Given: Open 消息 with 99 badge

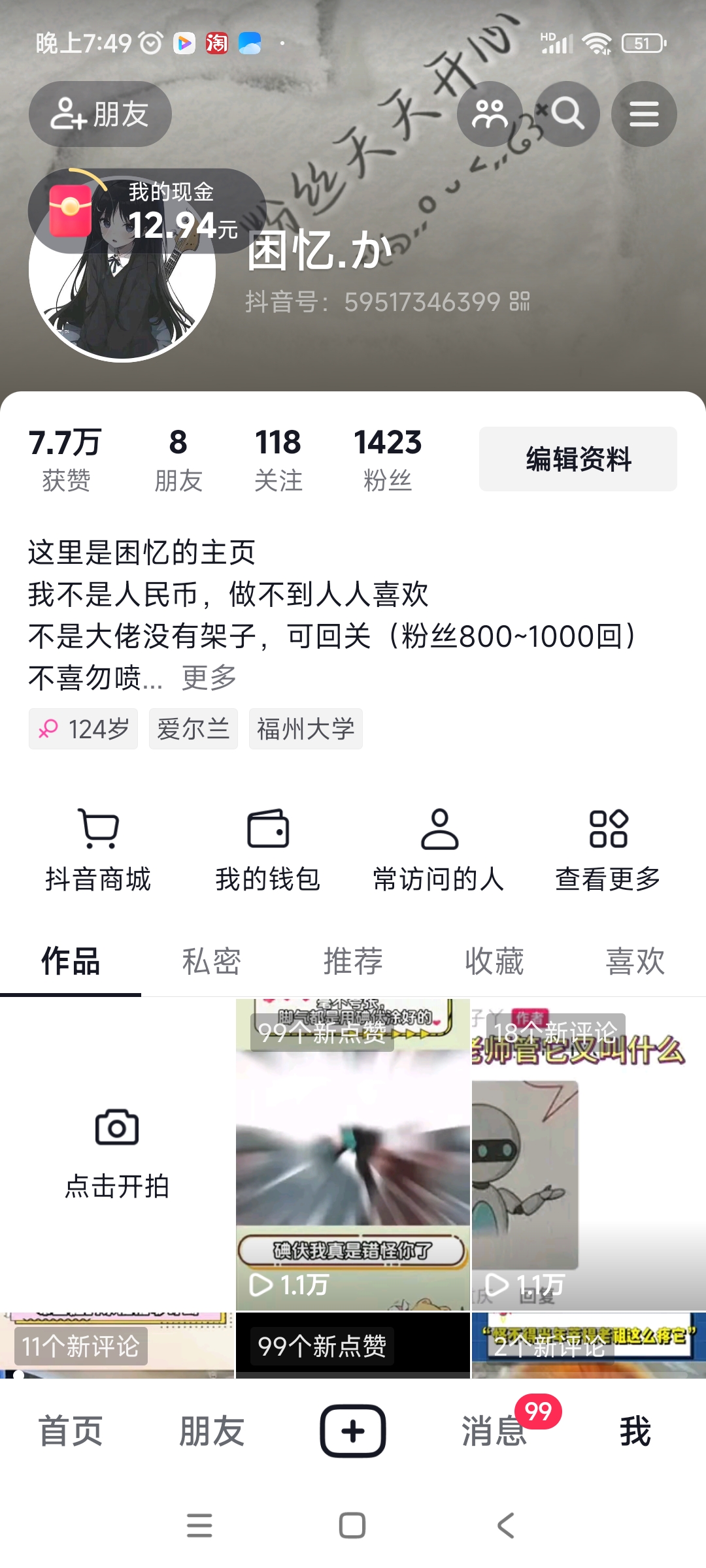Looking at the screenshot, I should [494, 1431].
